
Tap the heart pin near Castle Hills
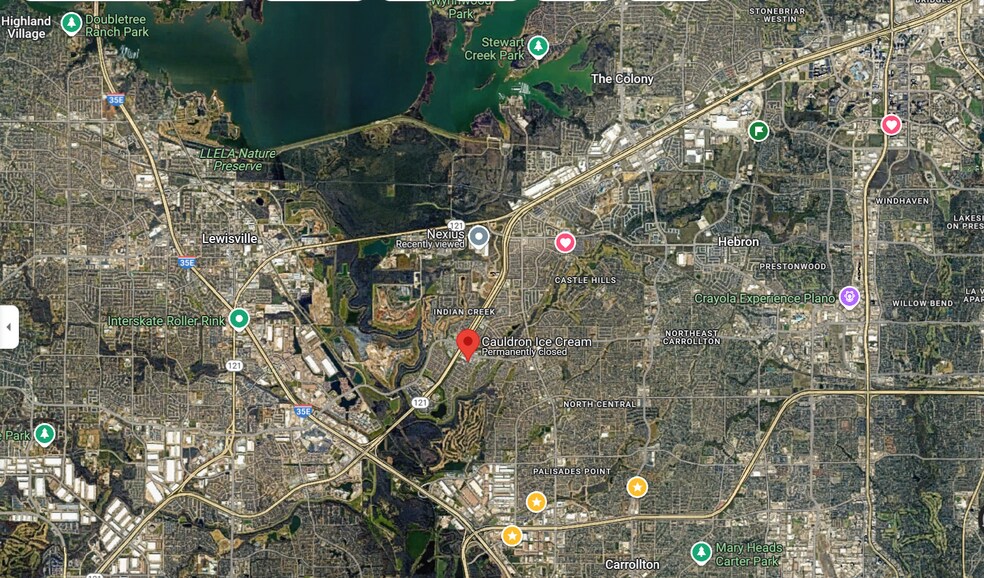coord(565,242)
